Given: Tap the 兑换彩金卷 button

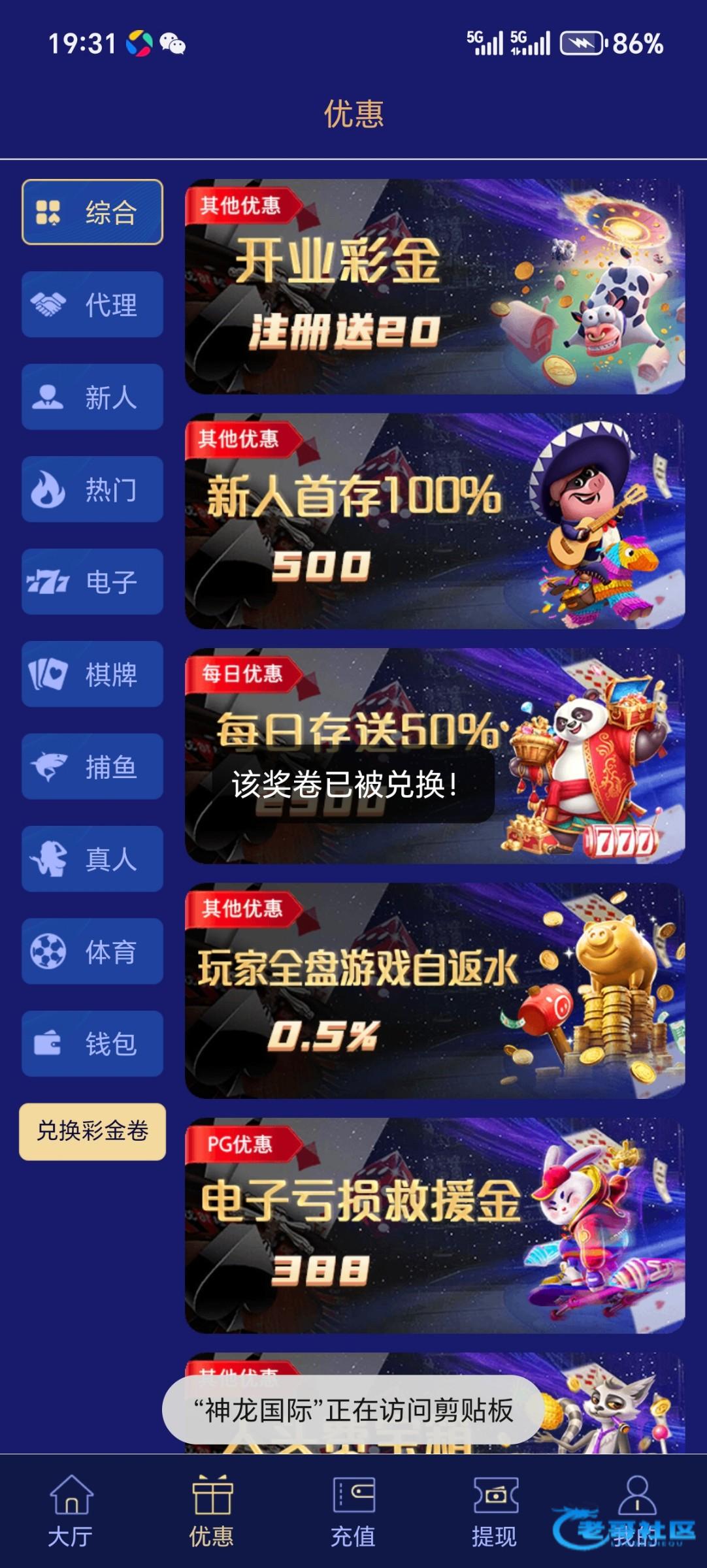Looking at the screenshot, I should (x=92, y=1132).
